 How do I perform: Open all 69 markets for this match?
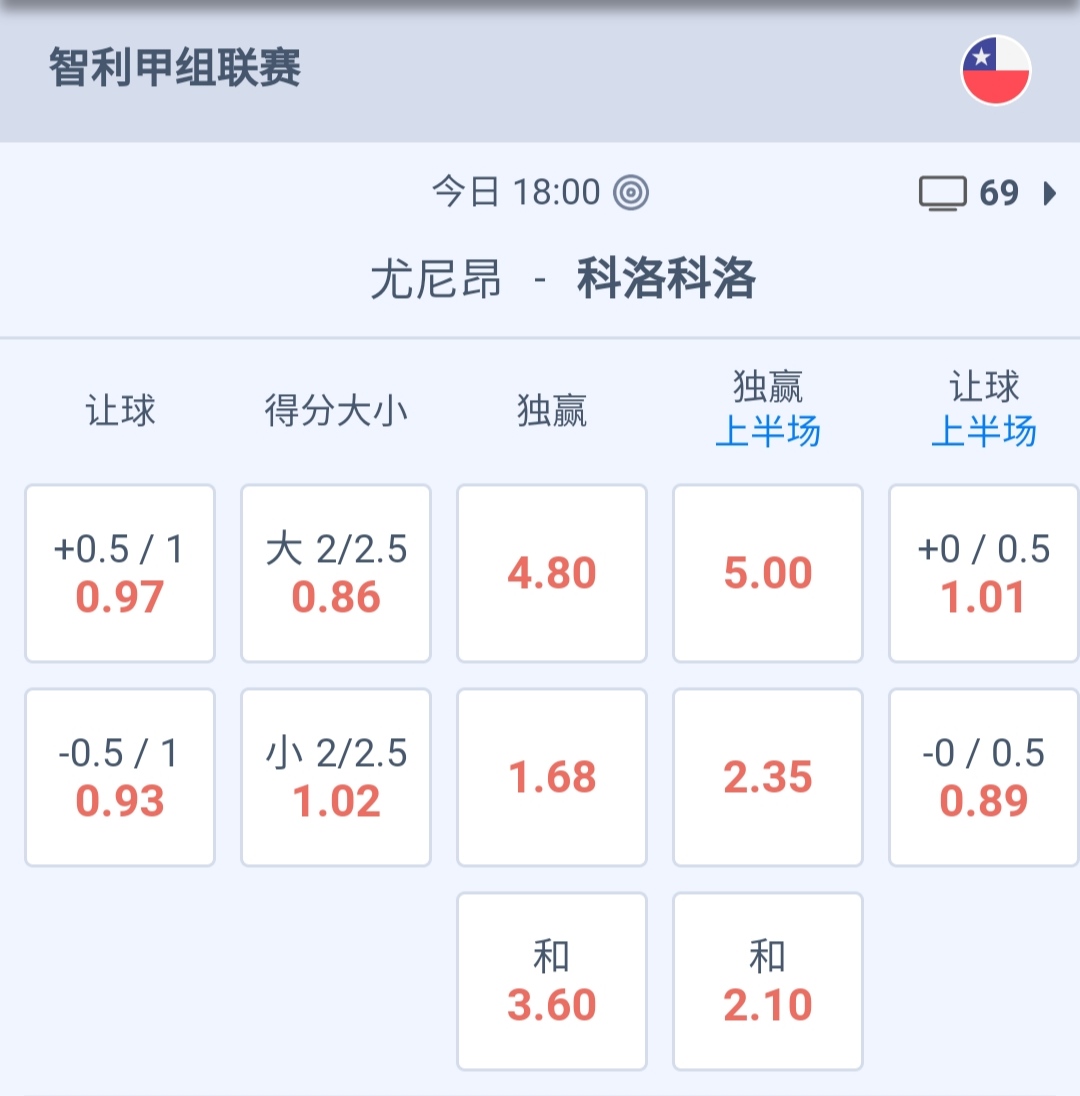988,193
